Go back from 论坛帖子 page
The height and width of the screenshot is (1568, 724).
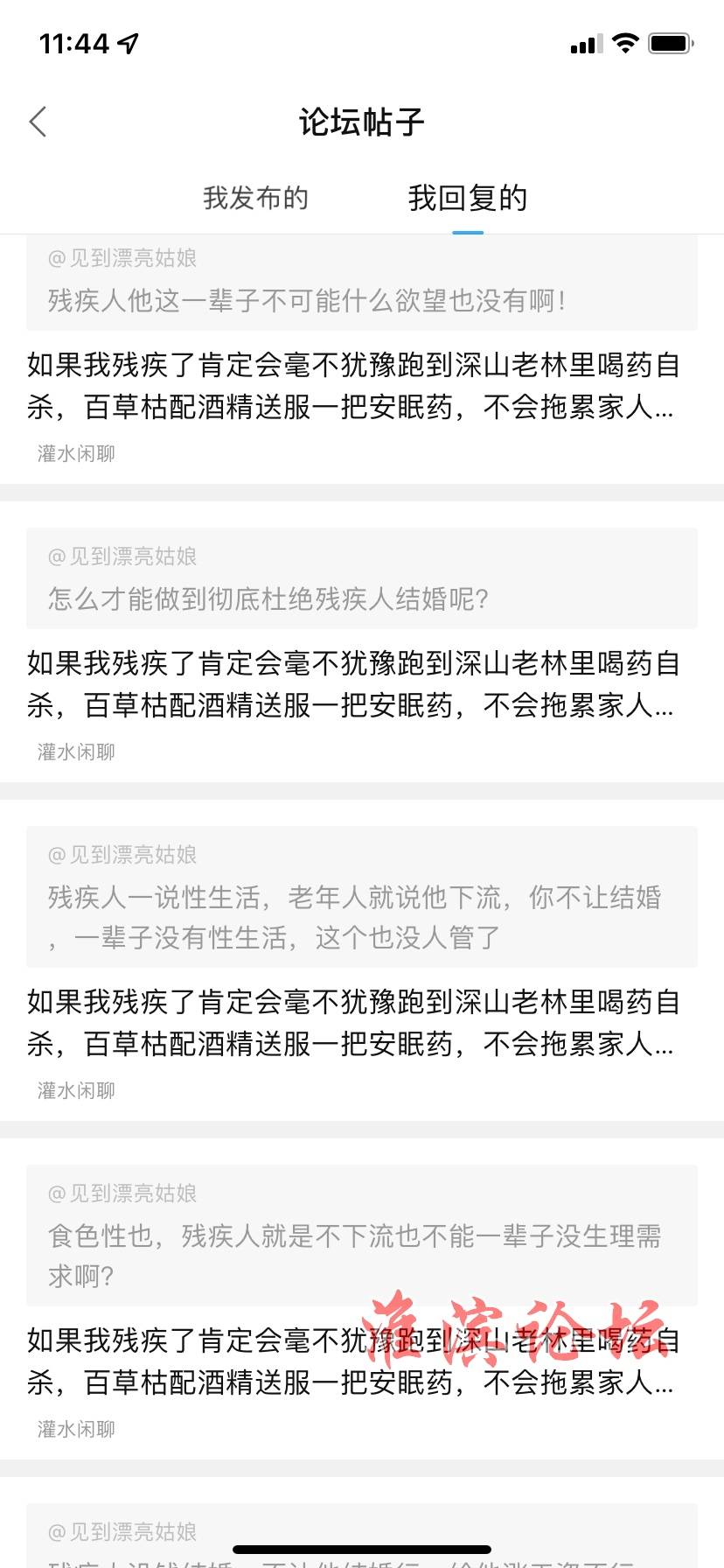coord(38,122)
